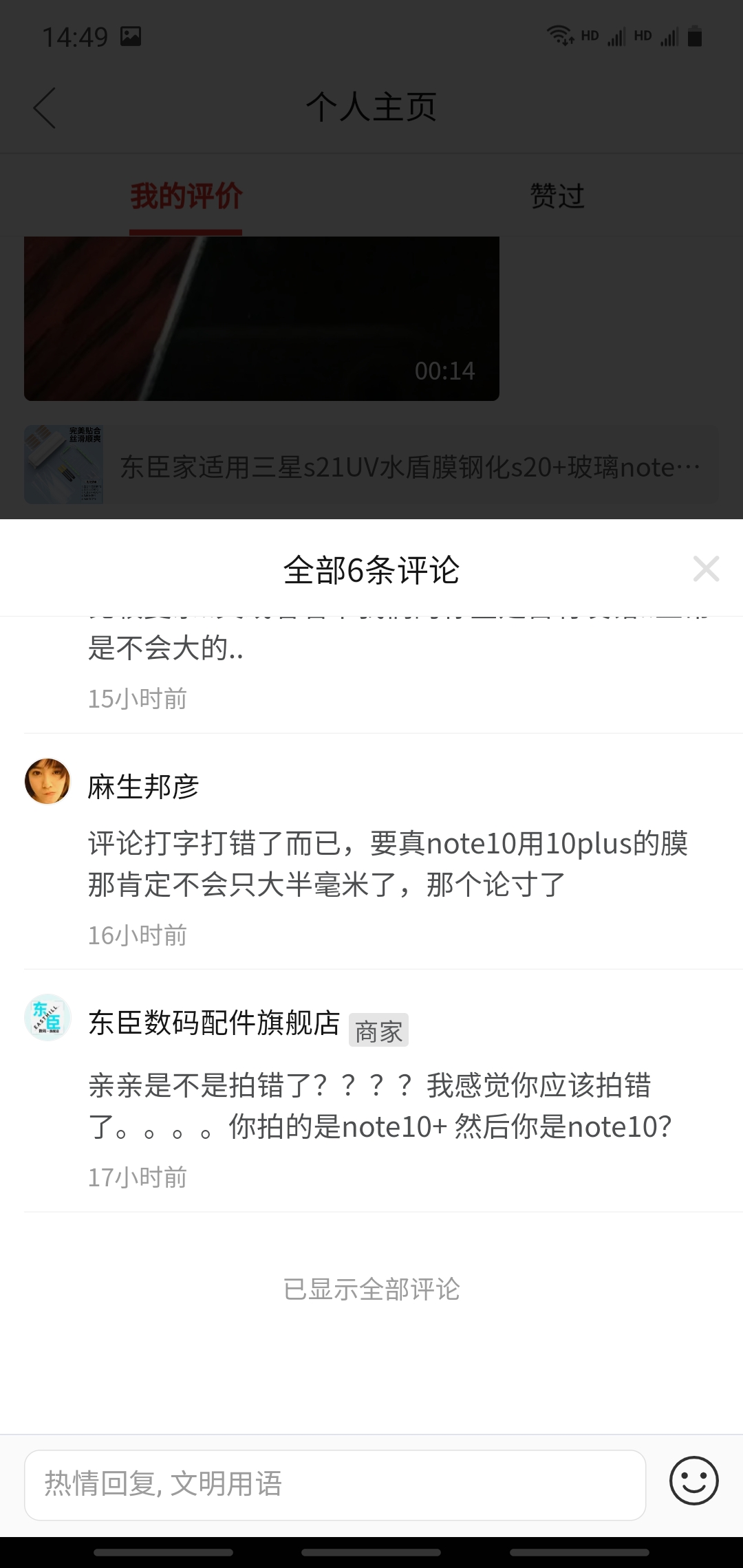Open 麻生邦彦's profile avatar
Image resolution: width=743 pixels, height=1568 pixels.
click(x=47, y=781)
